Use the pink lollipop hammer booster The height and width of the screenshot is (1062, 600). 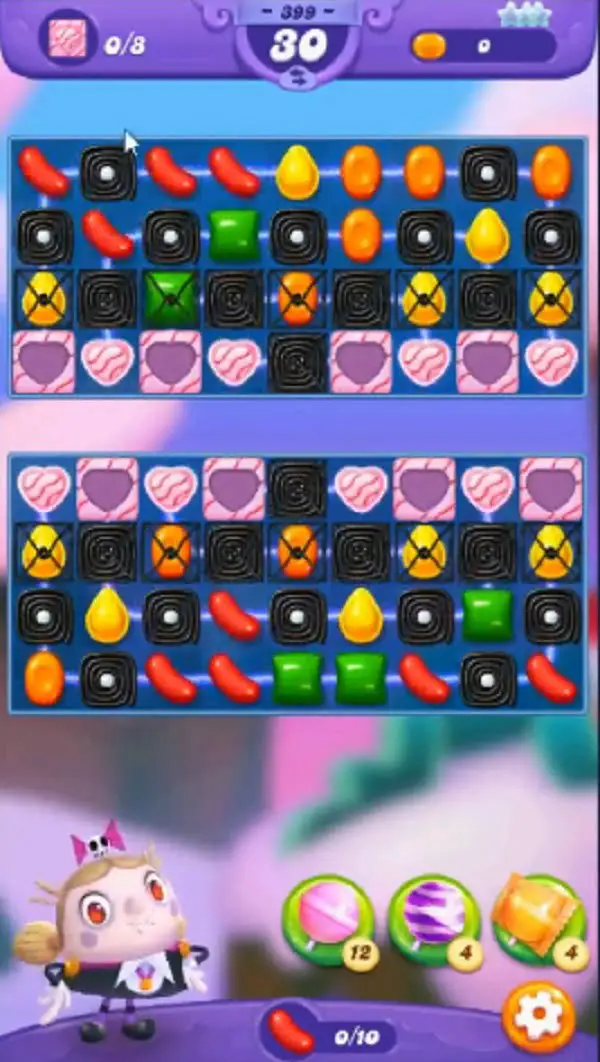(328, 921)
